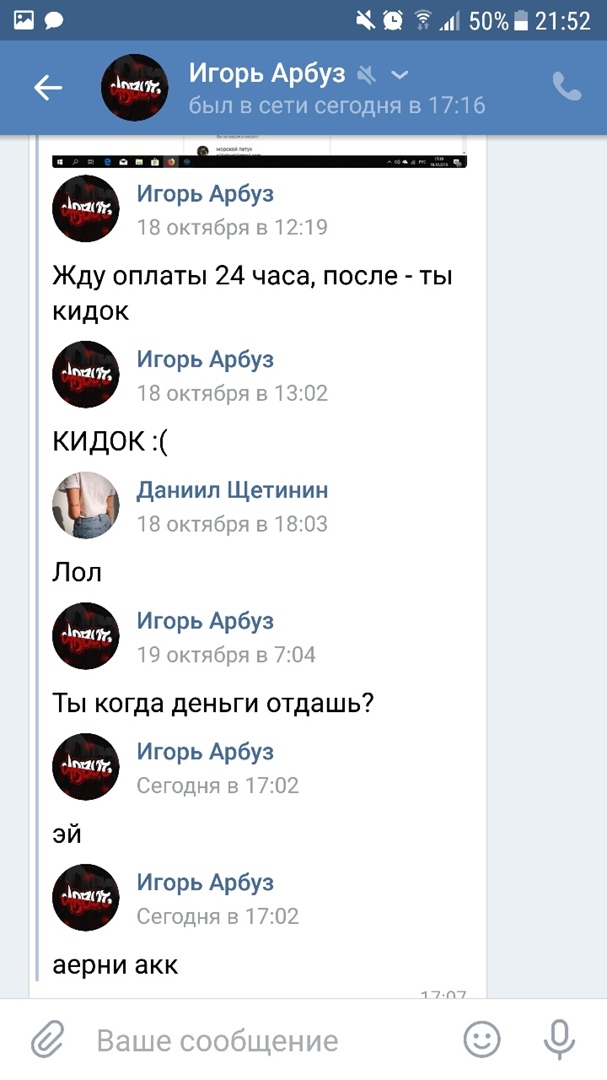
Task: Open Игорь Арбуз avatar in the header
Action: [x=135, y=88]
